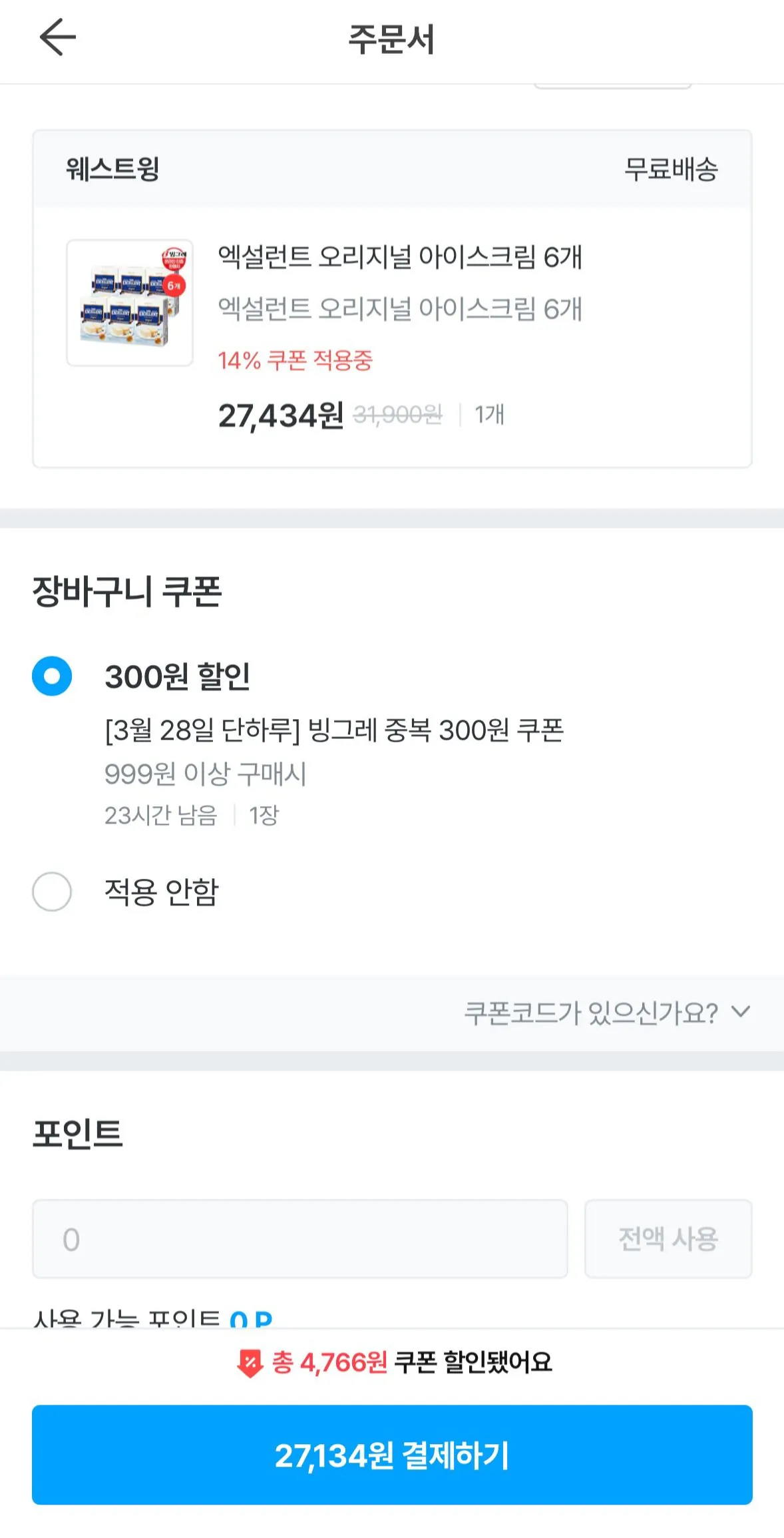Click the 주문서 title at the top
This screenshot has width=784, height=1538.
(392, 38)
